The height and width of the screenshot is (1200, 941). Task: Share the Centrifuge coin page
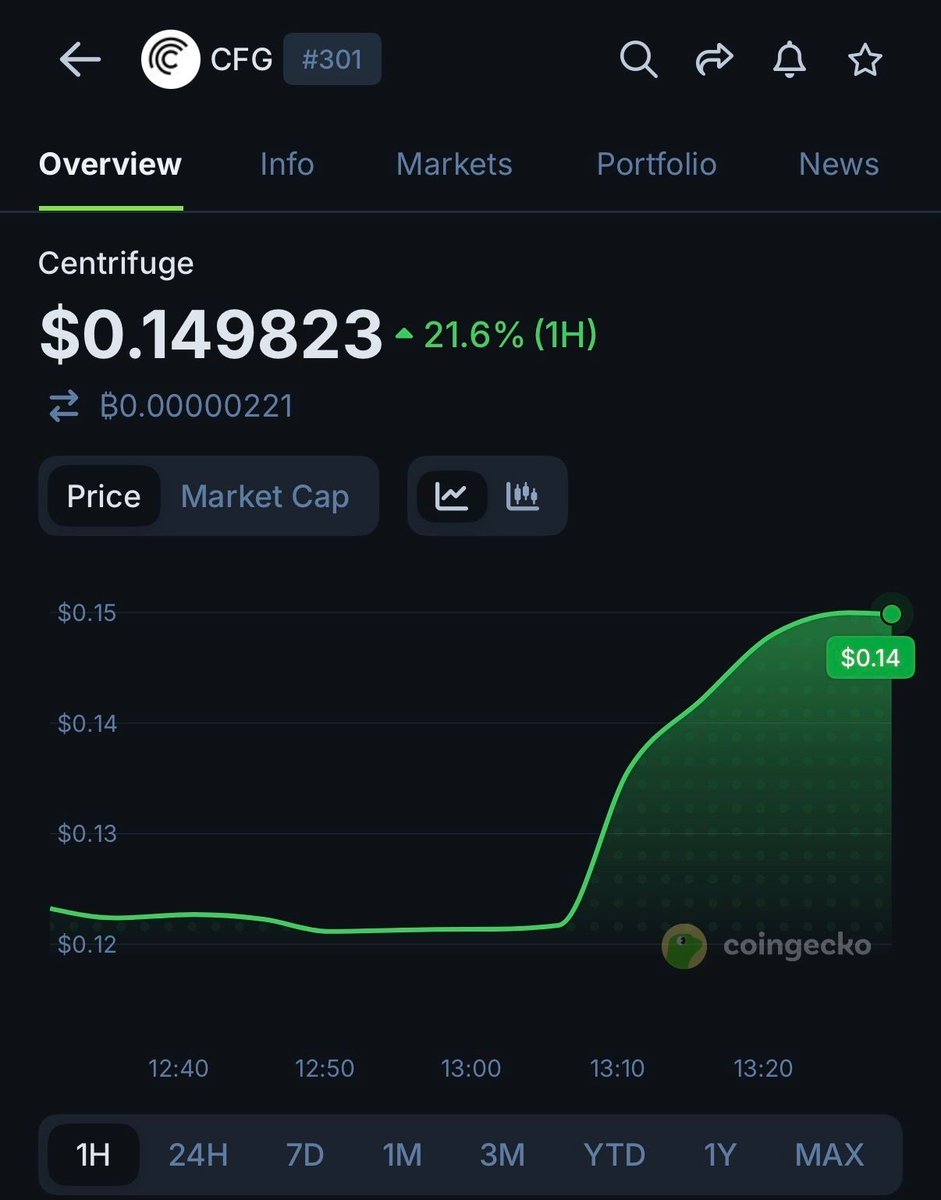[714, 61]
